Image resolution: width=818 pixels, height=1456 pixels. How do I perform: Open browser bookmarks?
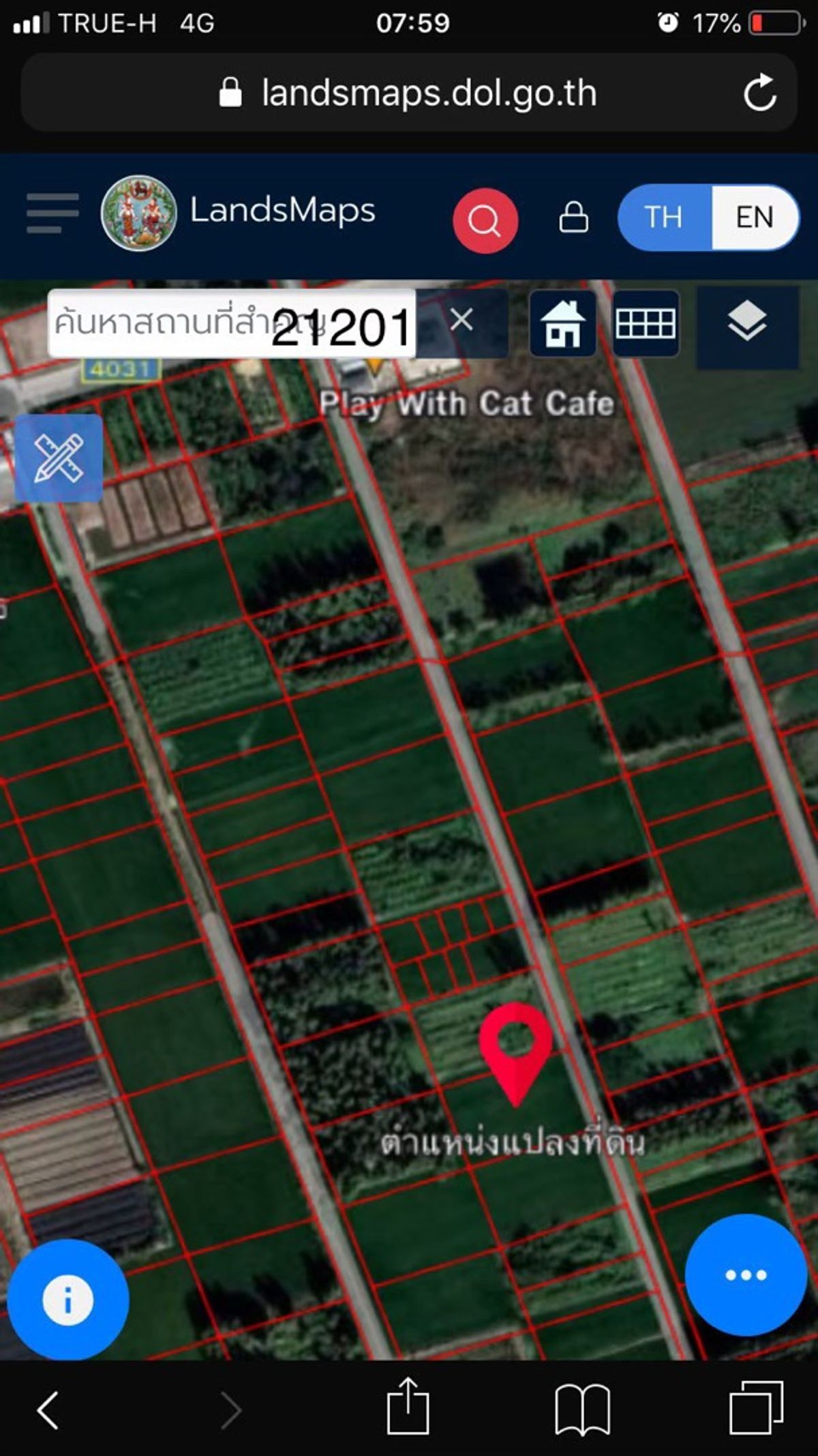point(582,1410)
